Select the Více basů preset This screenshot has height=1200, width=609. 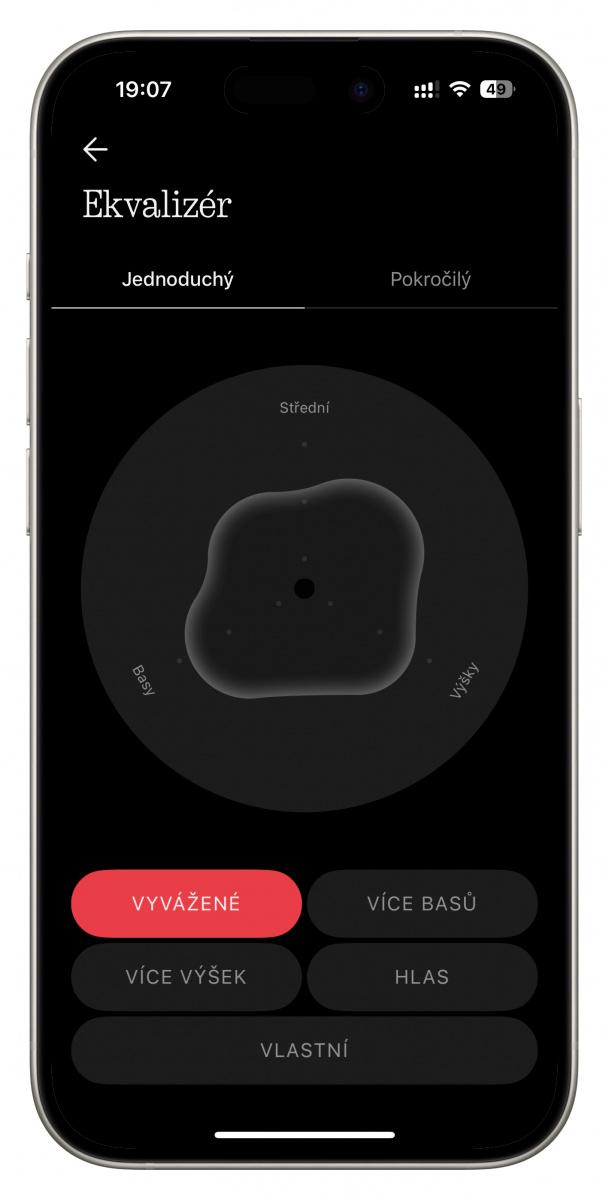click(x=422, y=903)
